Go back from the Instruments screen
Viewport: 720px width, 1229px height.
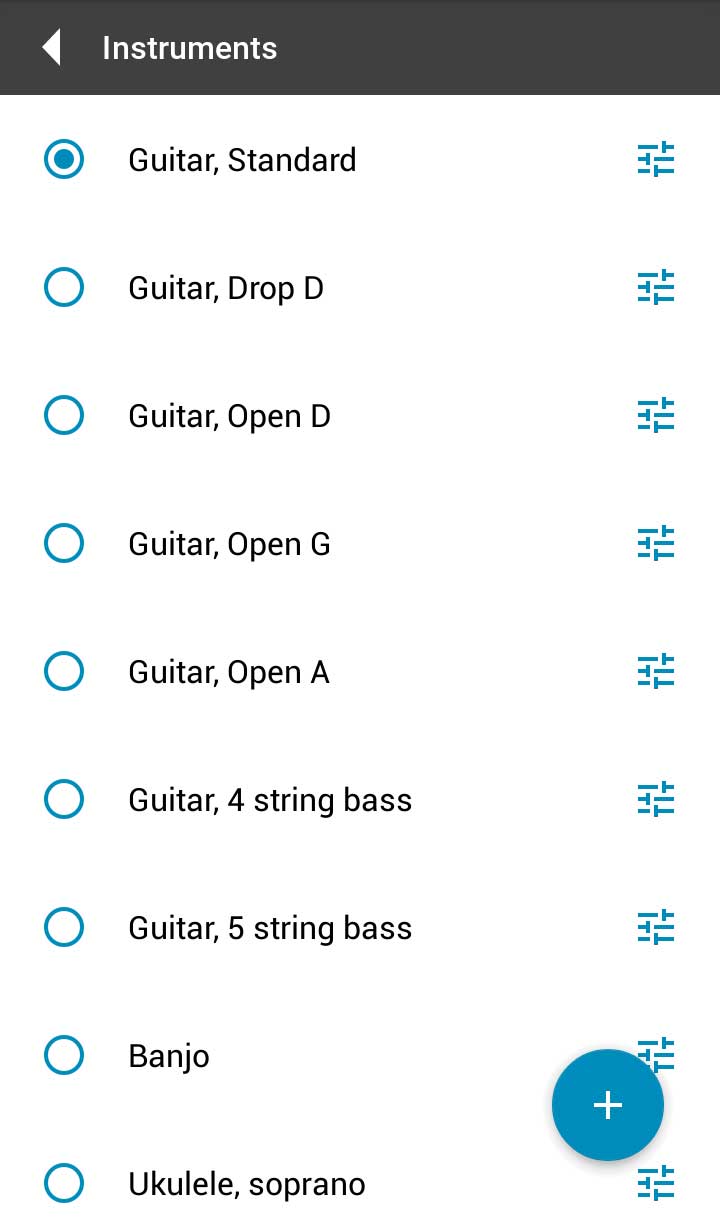tap(52, 47)
